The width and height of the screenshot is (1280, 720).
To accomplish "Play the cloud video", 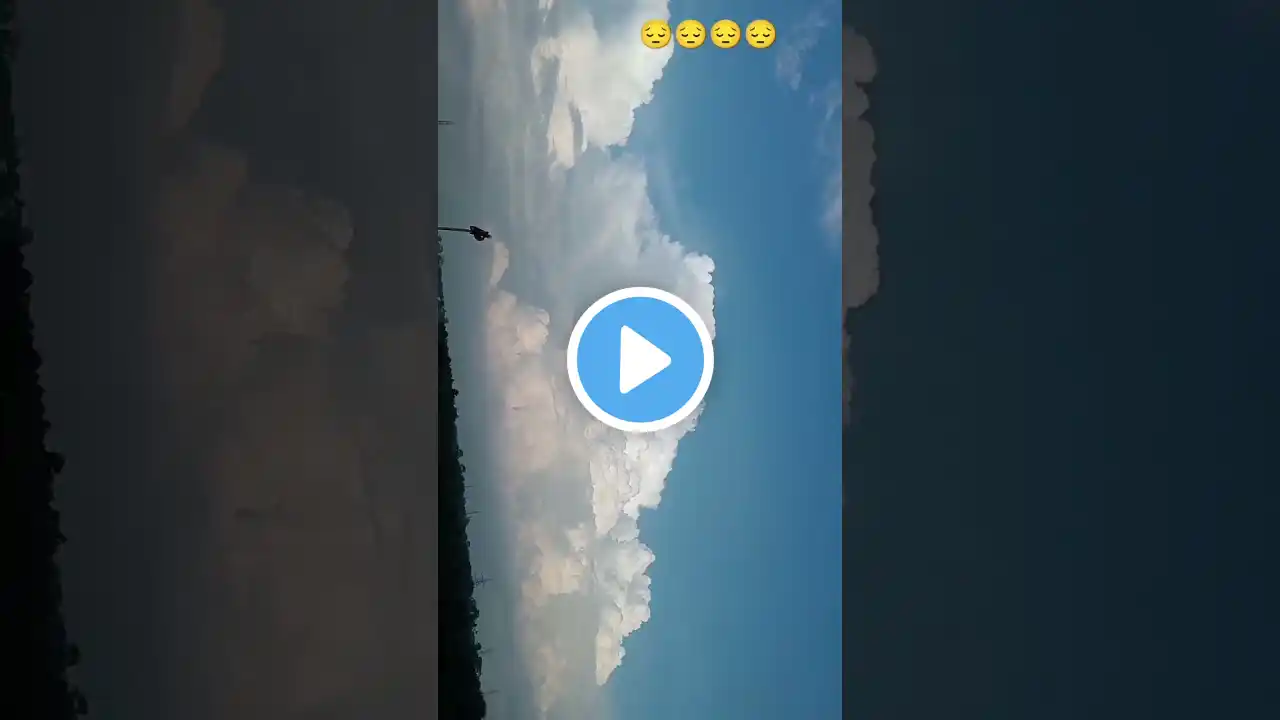I will (x=640, y=359).
